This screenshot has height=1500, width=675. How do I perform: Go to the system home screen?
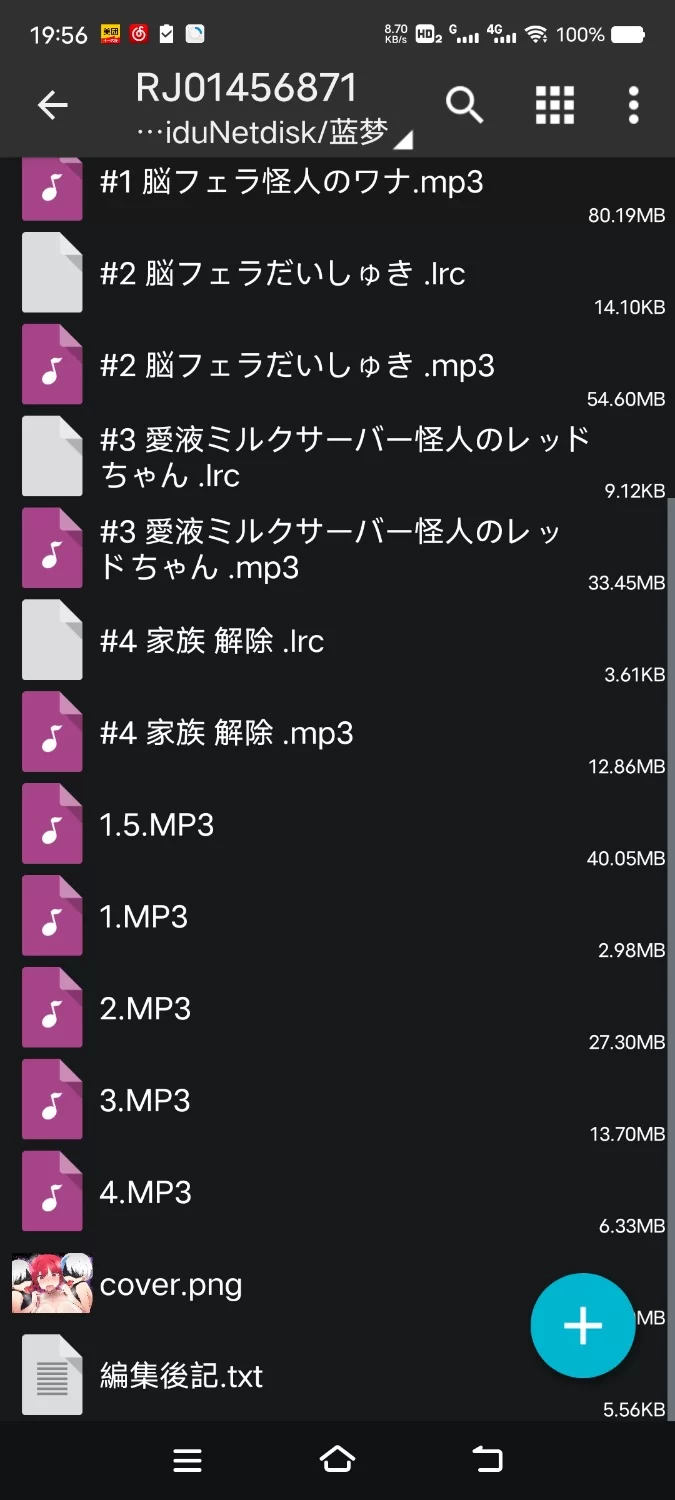pyautogui.click(x=337, y=1460)
